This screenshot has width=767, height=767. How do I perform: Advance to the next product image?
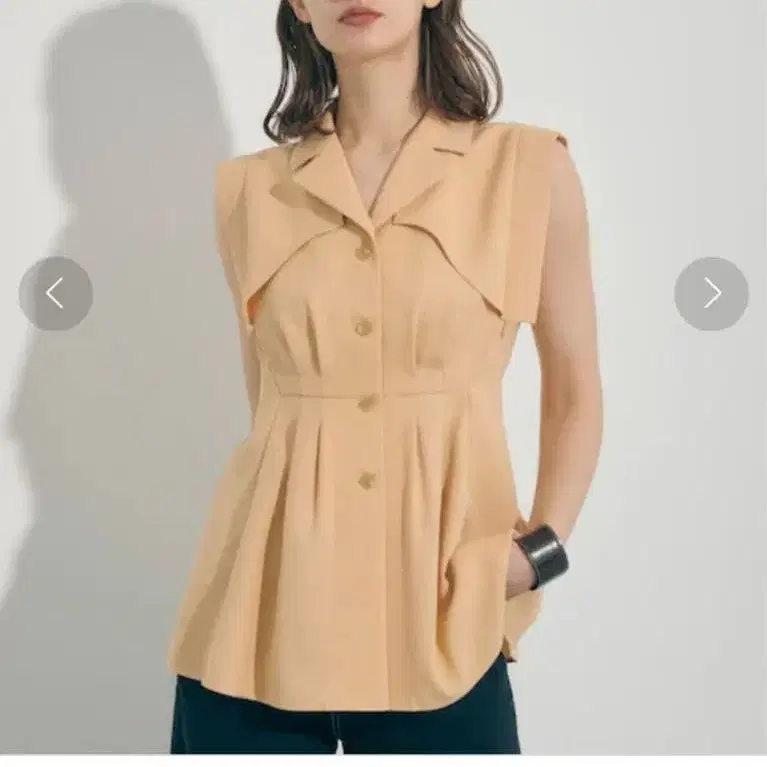[711, 293]
